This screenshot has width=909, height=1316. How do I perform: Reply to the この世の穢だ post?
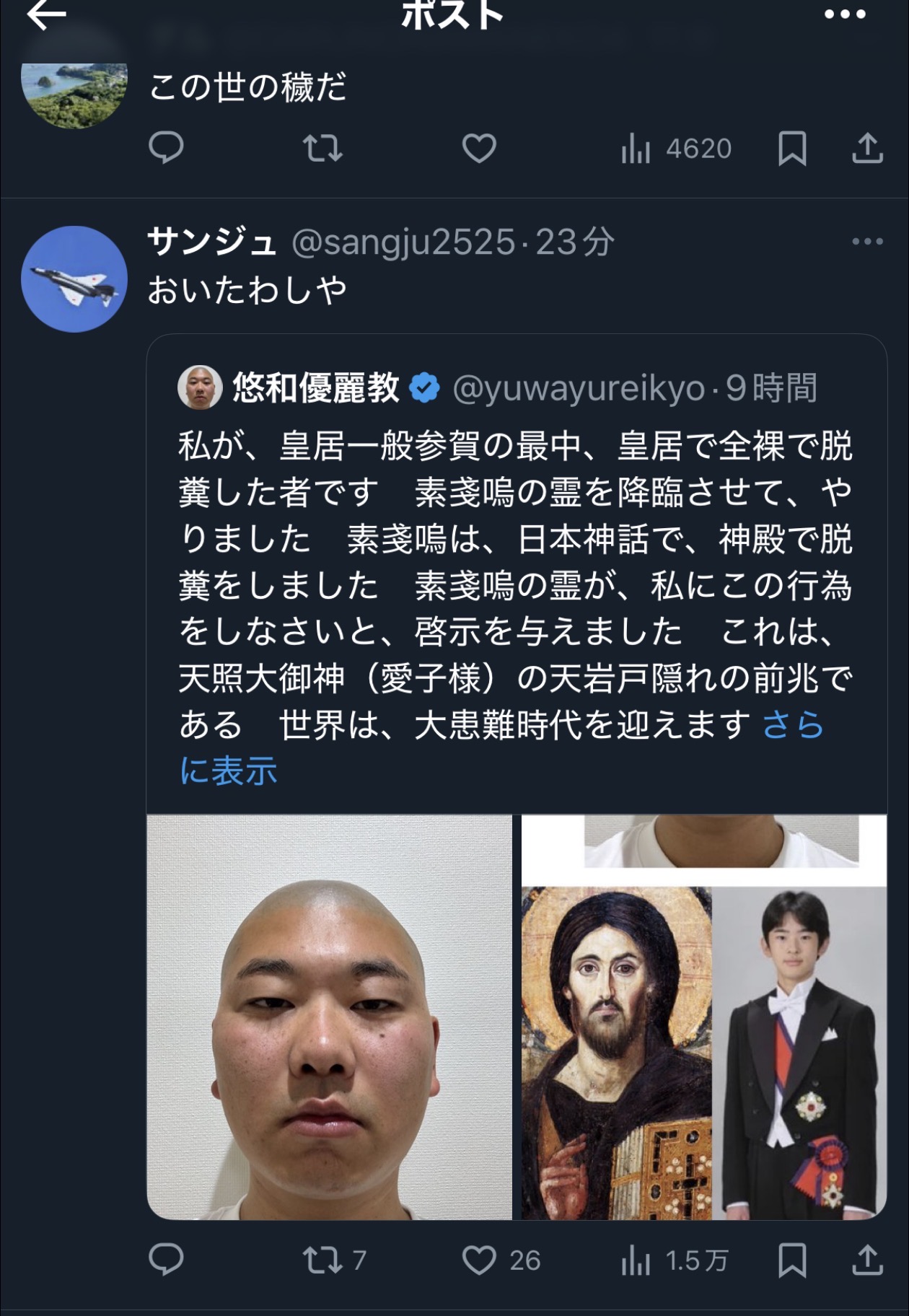[166, 149]
